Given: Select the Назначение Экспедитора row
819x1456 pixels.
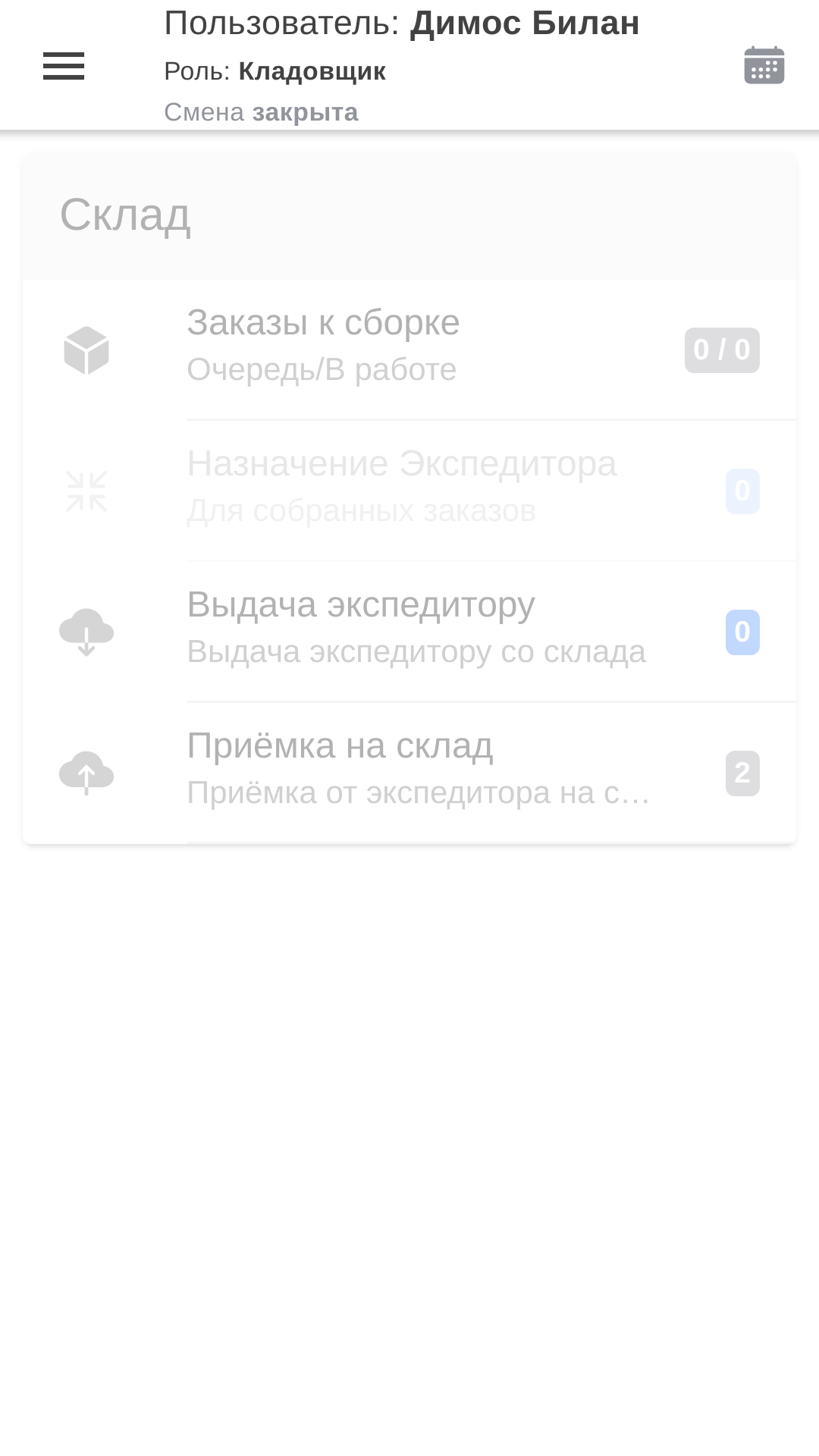Looking at the screenshot, I should coord(403,463).
